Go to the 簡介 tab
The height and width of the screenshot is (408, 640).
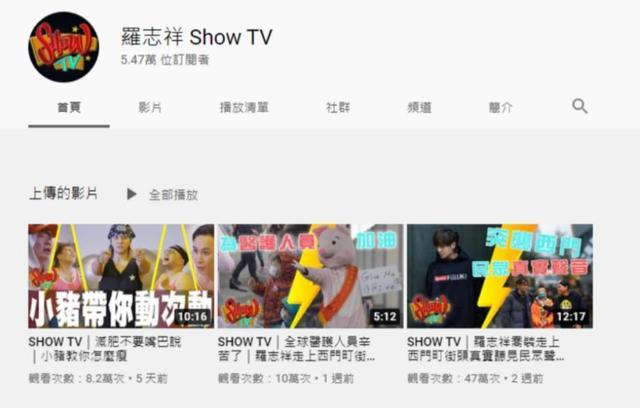[x=500, y=107]
